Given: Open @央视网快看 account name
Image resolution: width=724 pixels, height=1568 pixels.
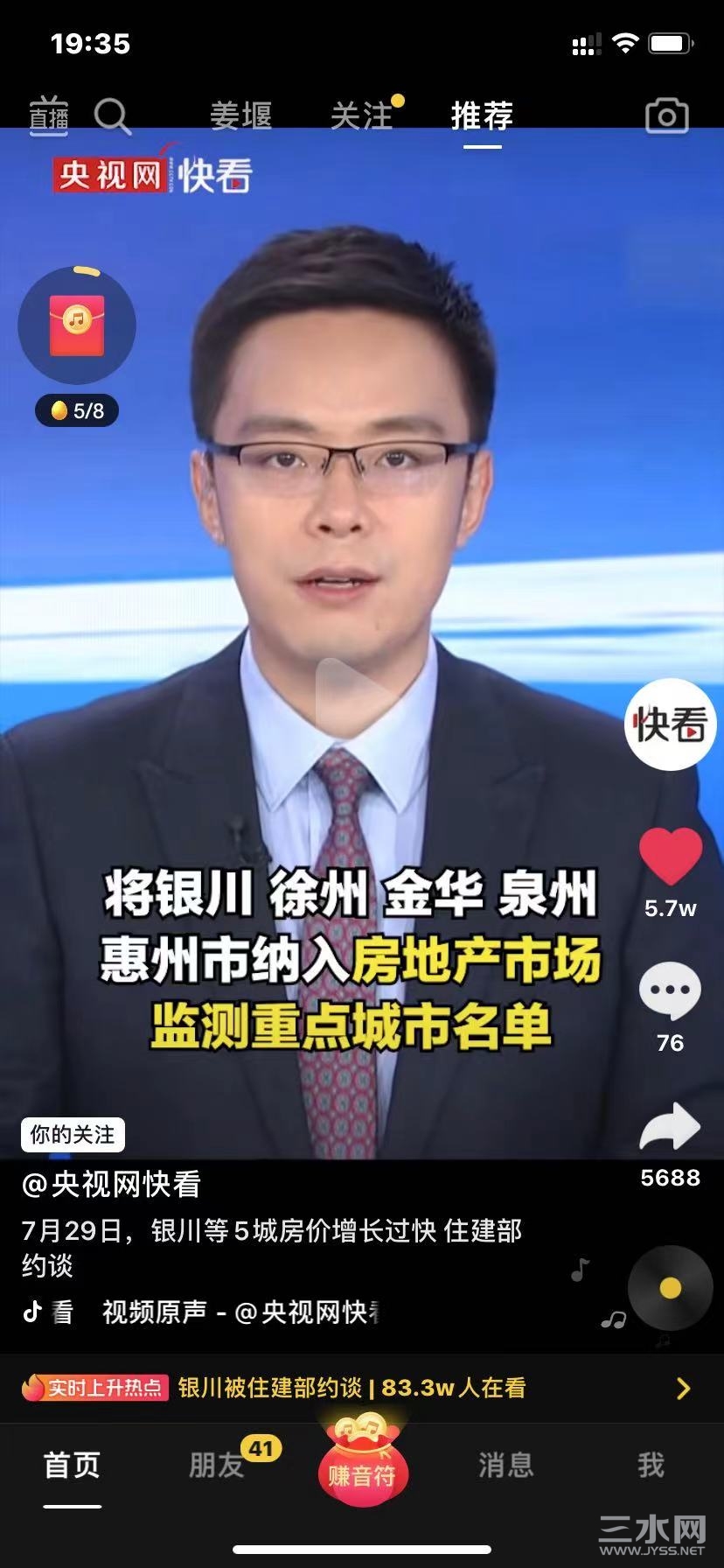Looking at the screenshot, I should [x=111, y=1184].
